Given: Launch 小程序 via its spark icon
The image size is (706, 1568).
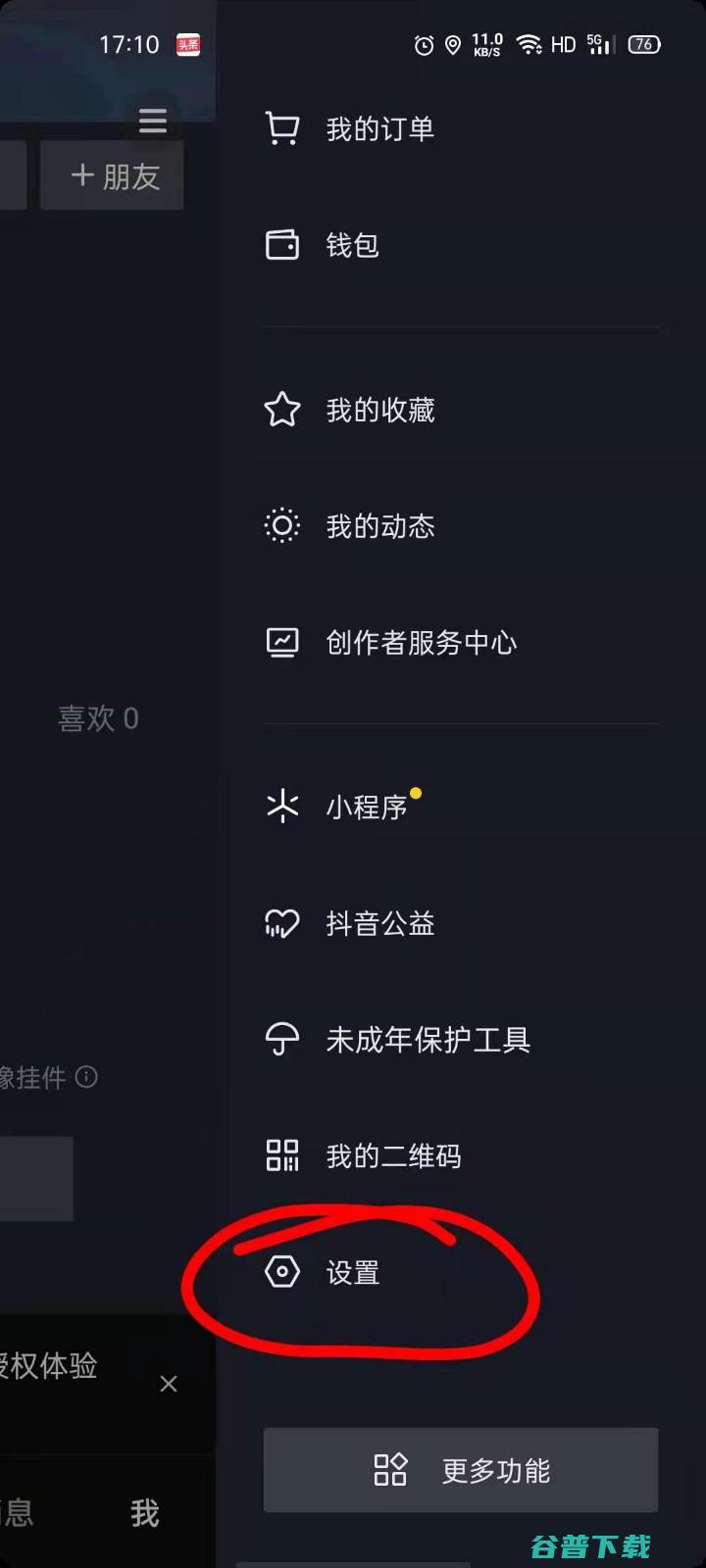Looking at the screenshot, I should pyautogui.click(x=282, y=807).
